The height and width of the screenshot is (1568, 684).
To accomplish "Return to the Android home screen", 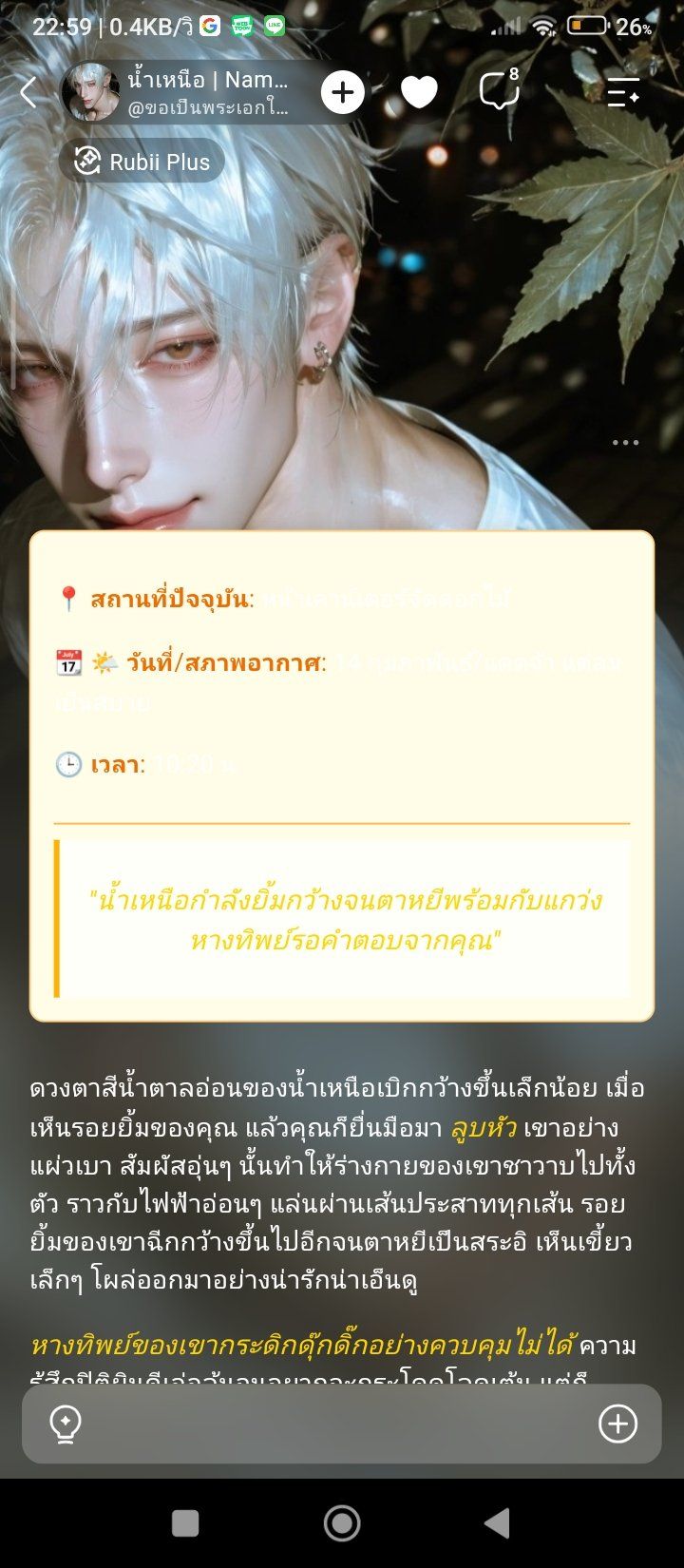I will point(342,1522).
